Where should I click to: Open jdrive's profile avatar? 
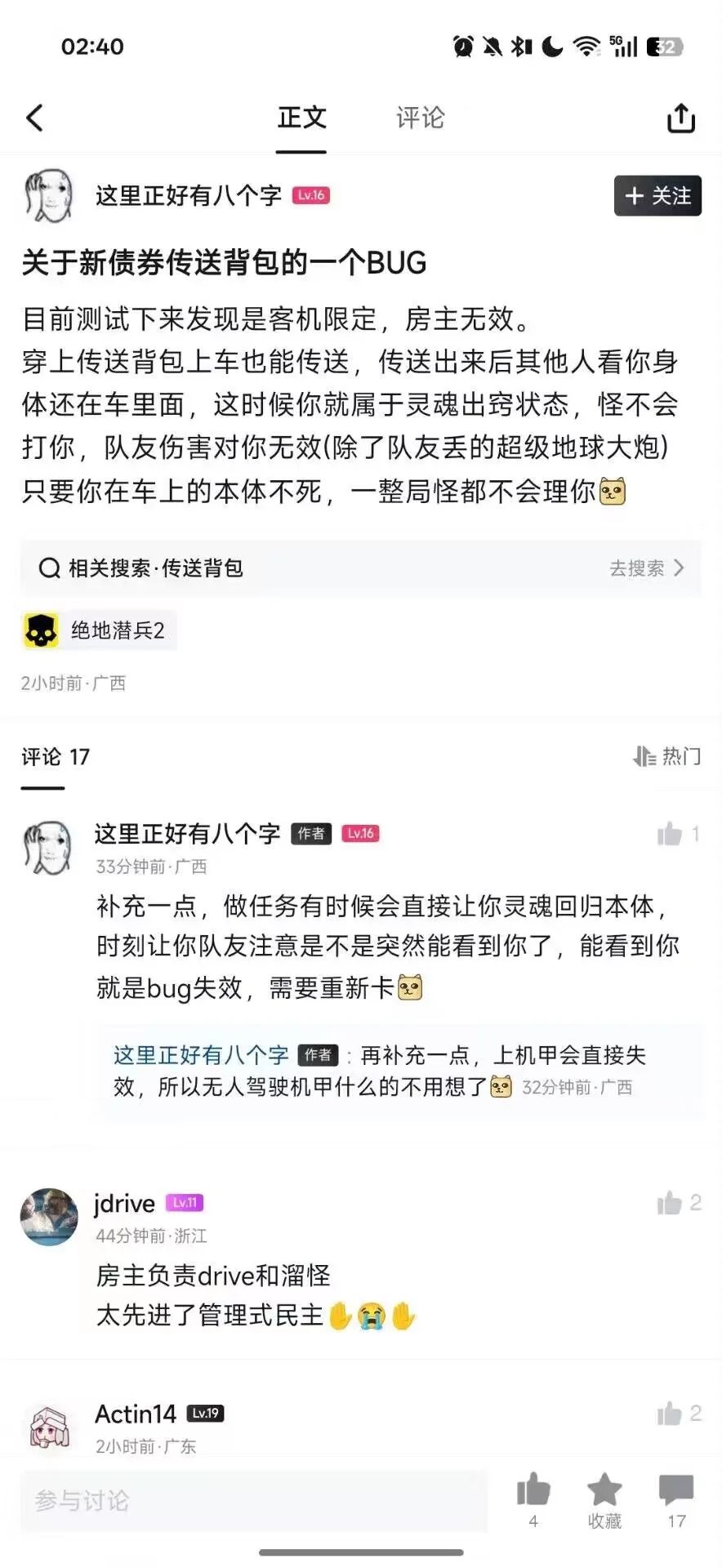click(49, 1216)
